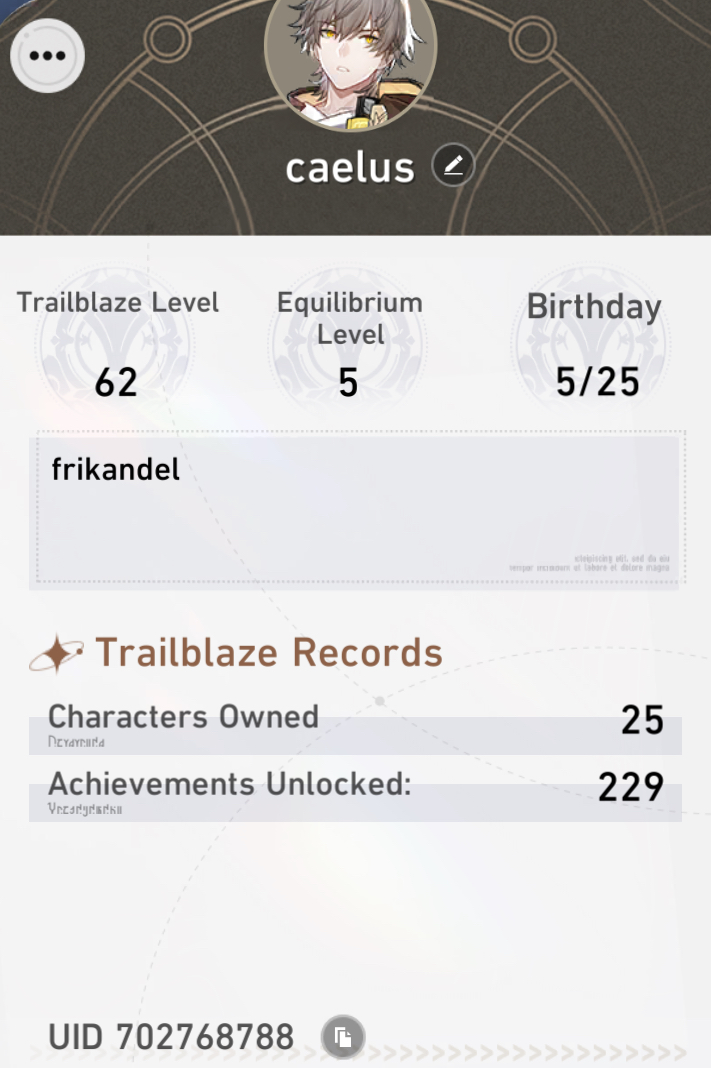Viewport: 711px width, 1068px height.
Task: Edit the nickname caelus with the pencil icon
Action: click(x=453, y=165)
